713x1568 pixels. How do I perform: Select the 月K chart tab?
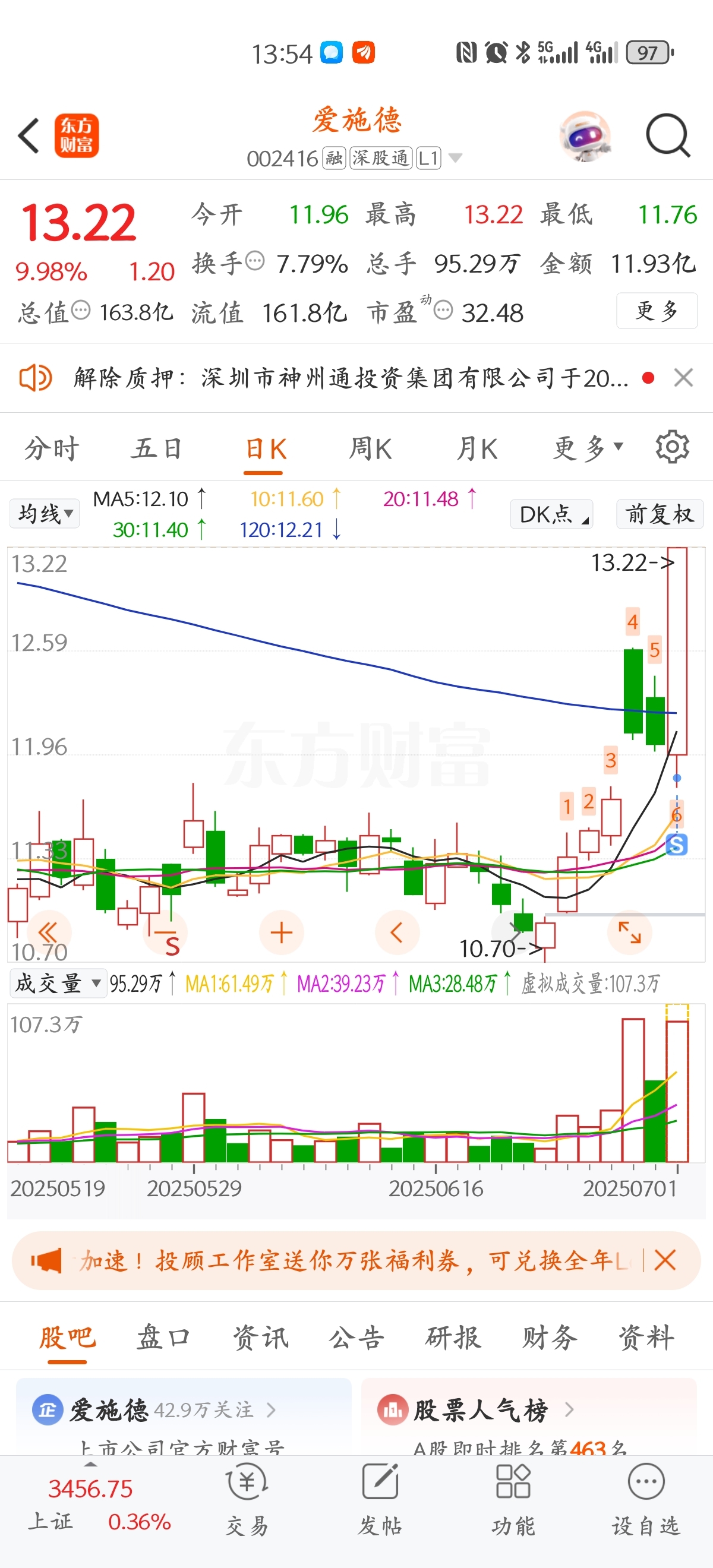[x=477, y=449]
